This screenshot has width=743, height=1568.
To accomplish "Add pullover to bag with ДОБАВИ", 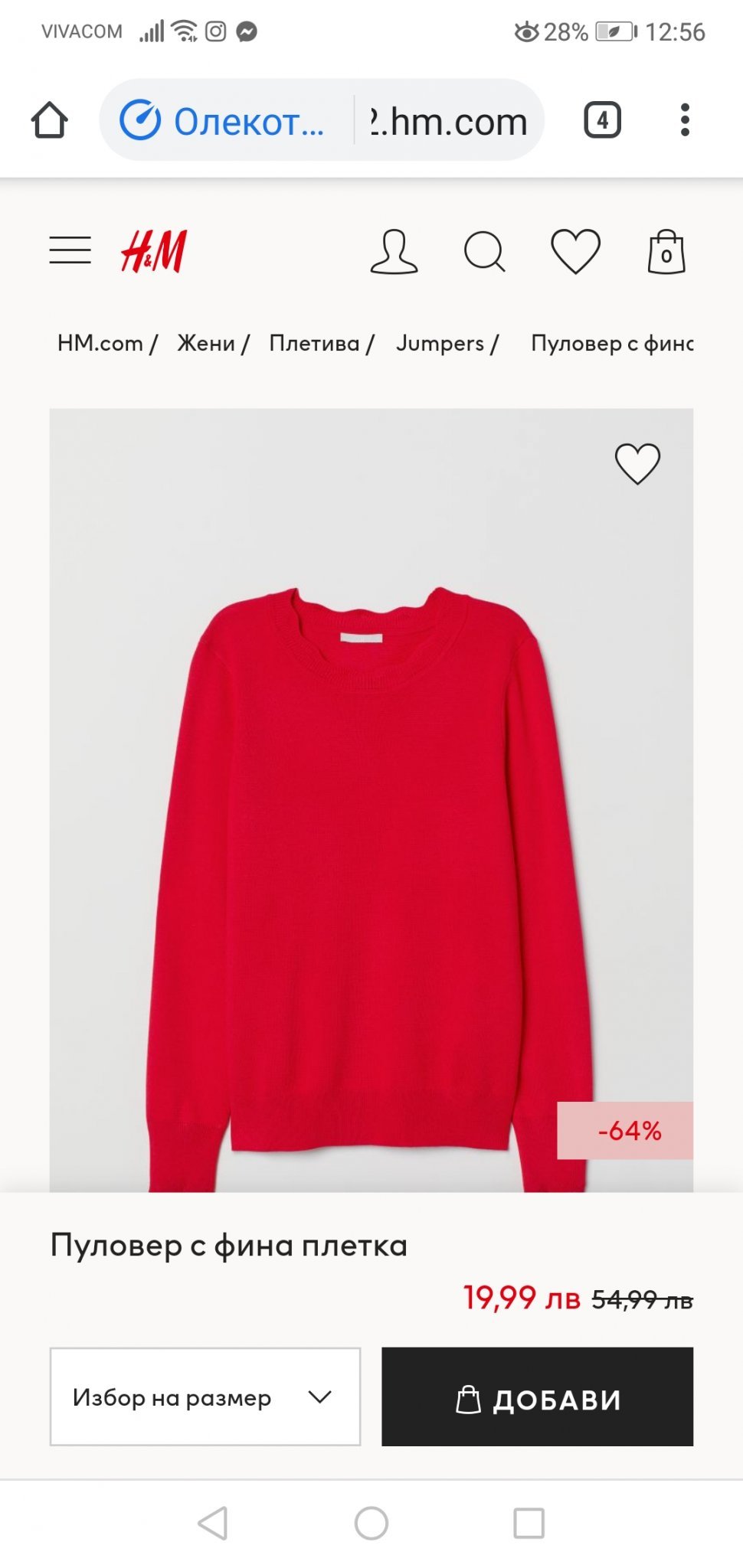I will click(x=537, y=1396).
